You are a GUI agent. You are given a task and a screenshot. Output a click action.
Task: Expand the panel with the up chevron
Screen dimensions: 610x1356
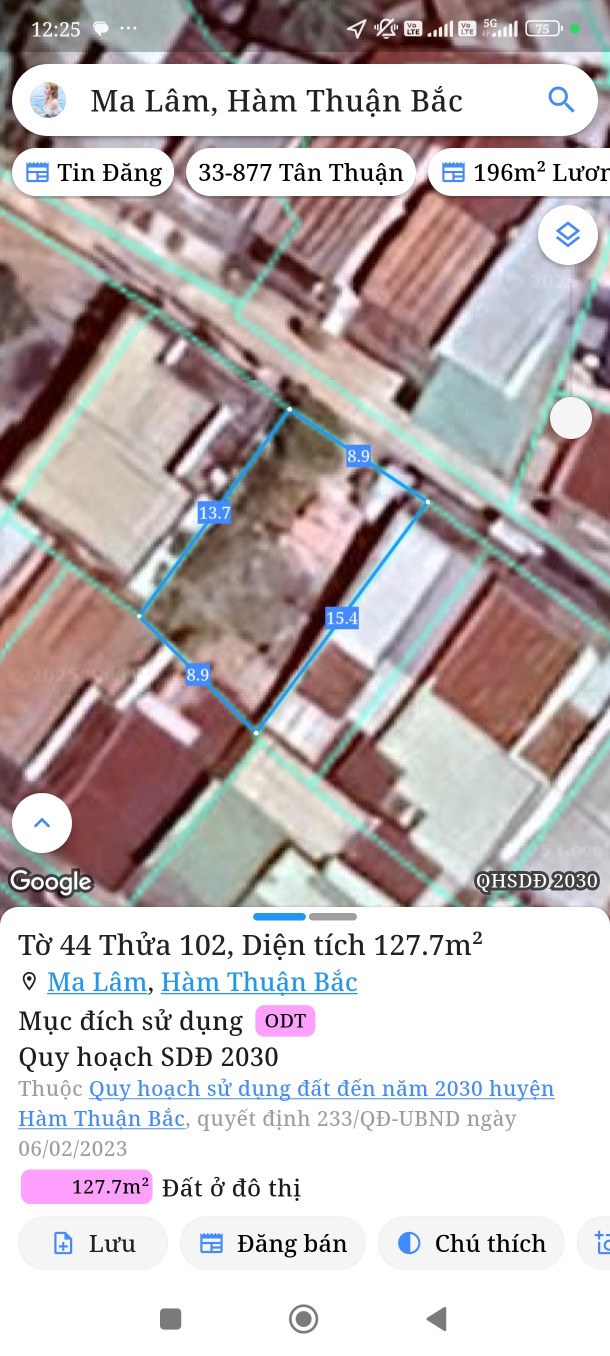(x=42, y=824)
